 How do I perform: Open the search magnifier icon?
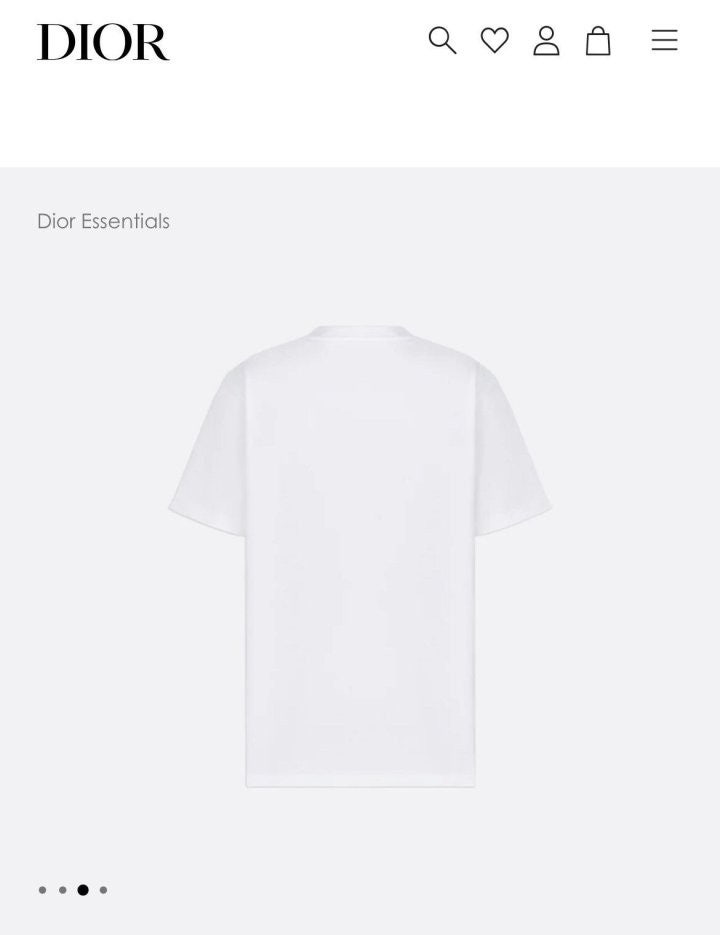[x=442, y=40]
